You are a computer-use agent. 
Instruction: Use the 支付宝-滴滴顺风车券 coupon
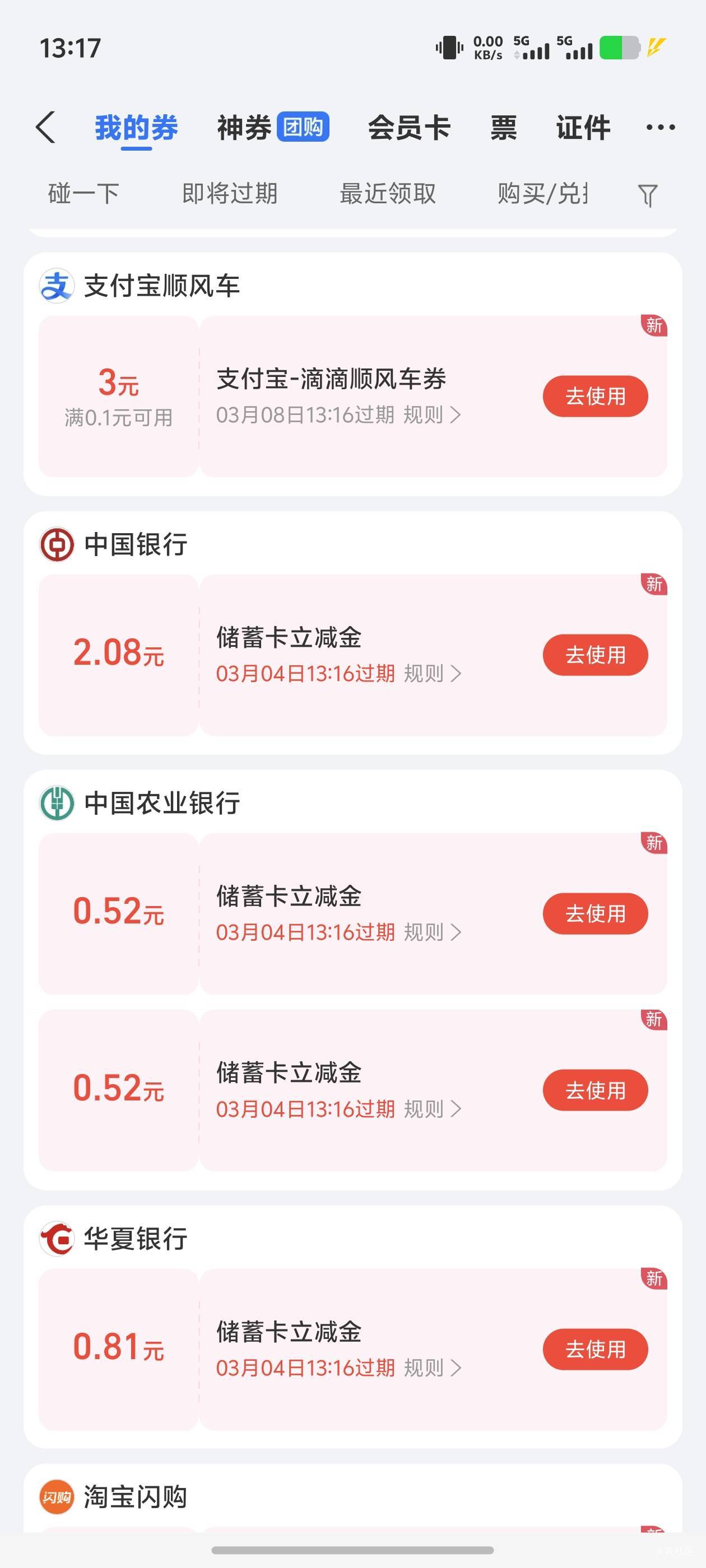[595, 396]
